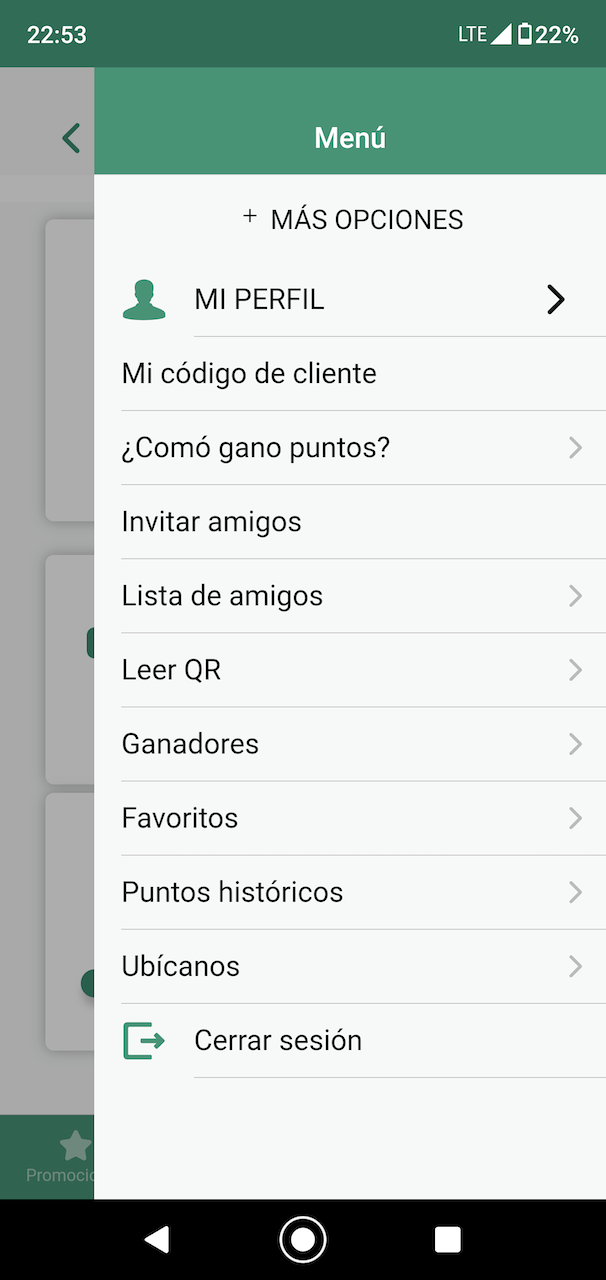The image size is (606, 1280).
Task: Open Leer QR scanner
Action: click(x=350, y=670)
